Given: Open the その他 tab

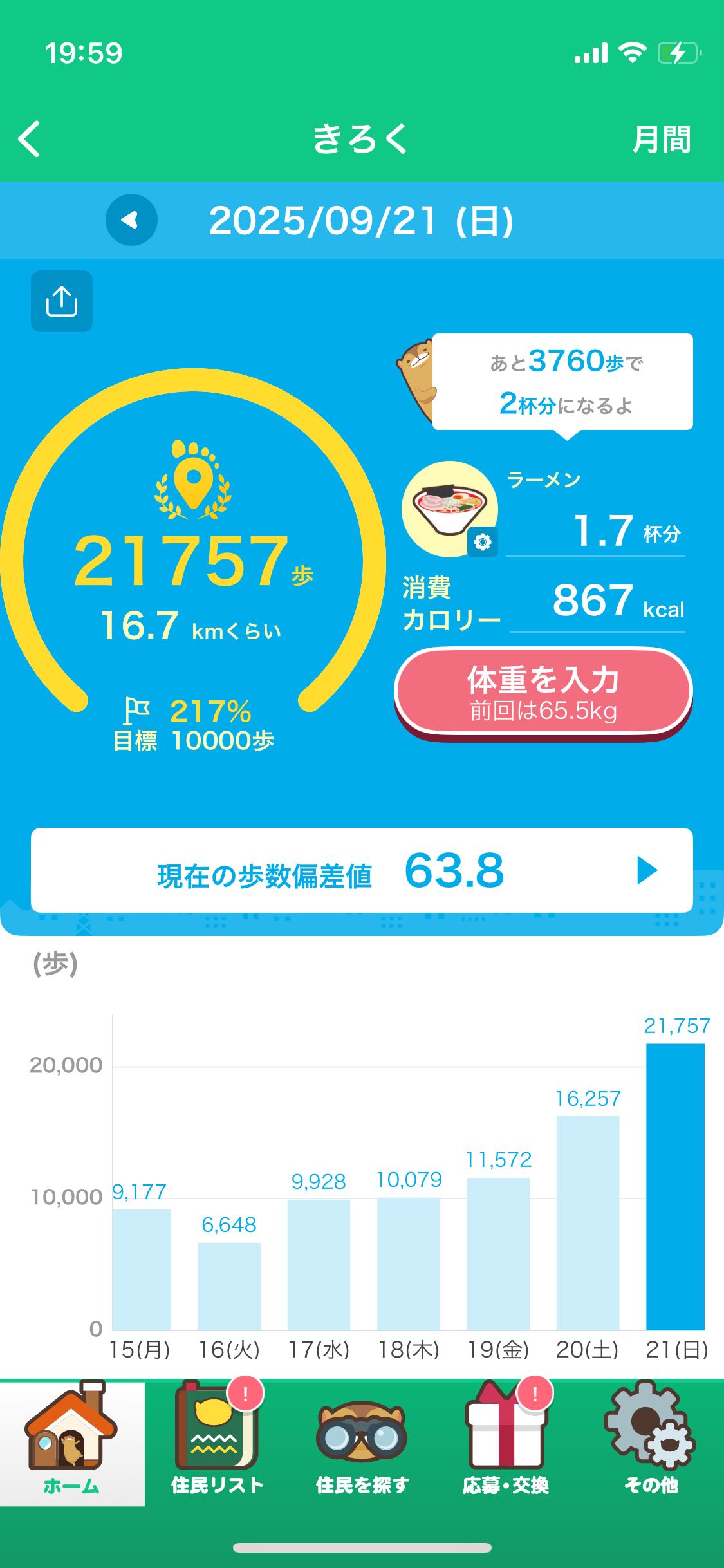Looking at the screenshot, I should pyautogui.click(x=651, y=1443).
